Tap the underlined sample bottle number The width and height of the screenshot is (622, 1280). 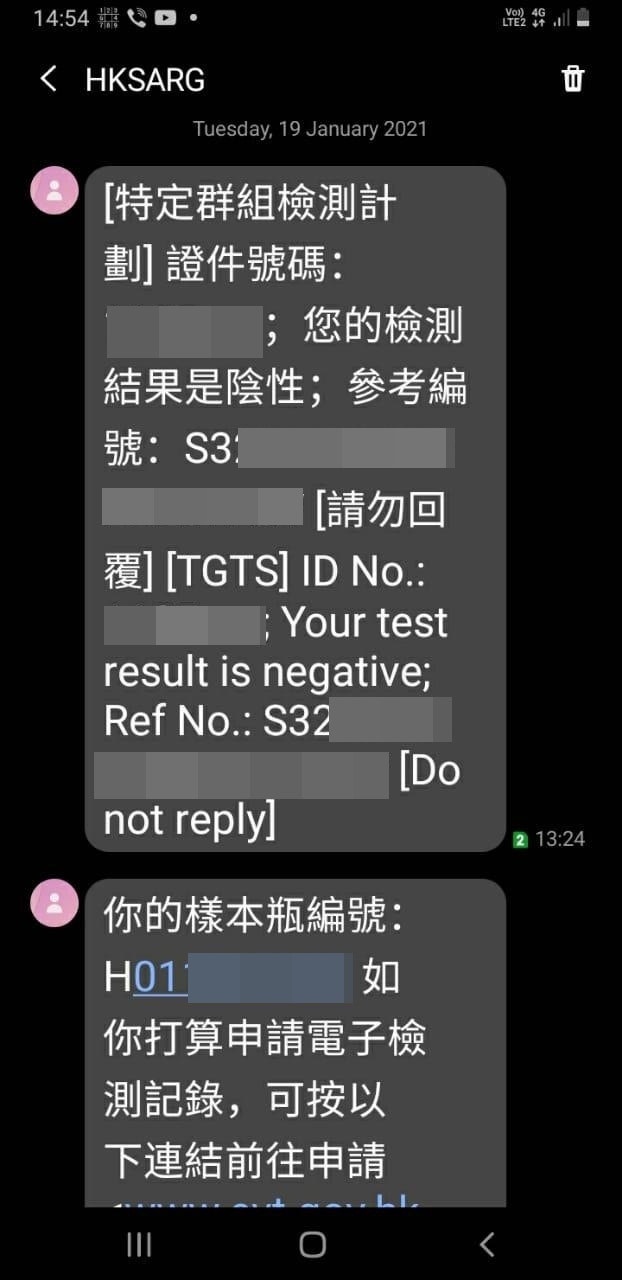tap(160, 977)
